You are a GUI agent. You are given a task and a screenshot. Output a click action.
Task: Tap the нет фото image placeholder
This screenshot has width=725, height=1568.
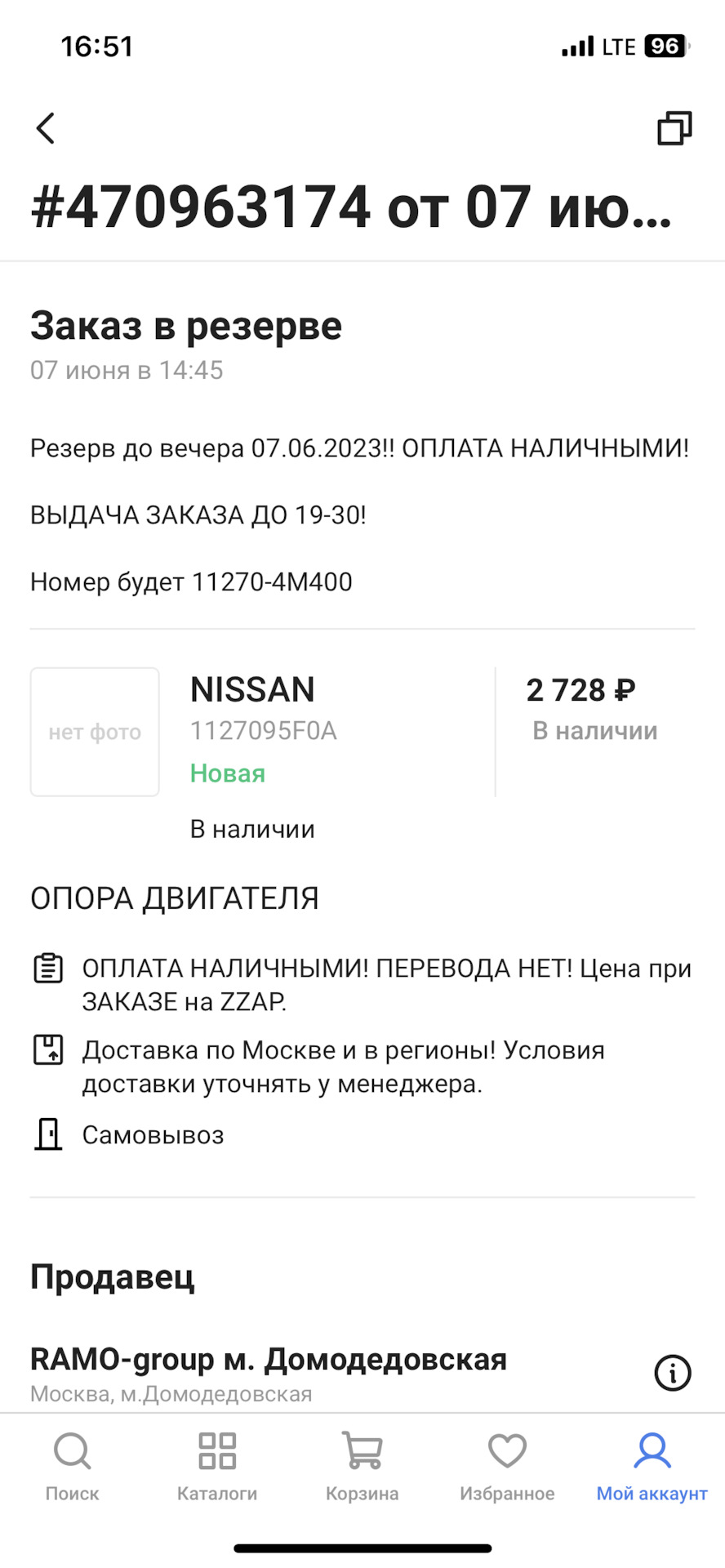click(x=94, y=732)
